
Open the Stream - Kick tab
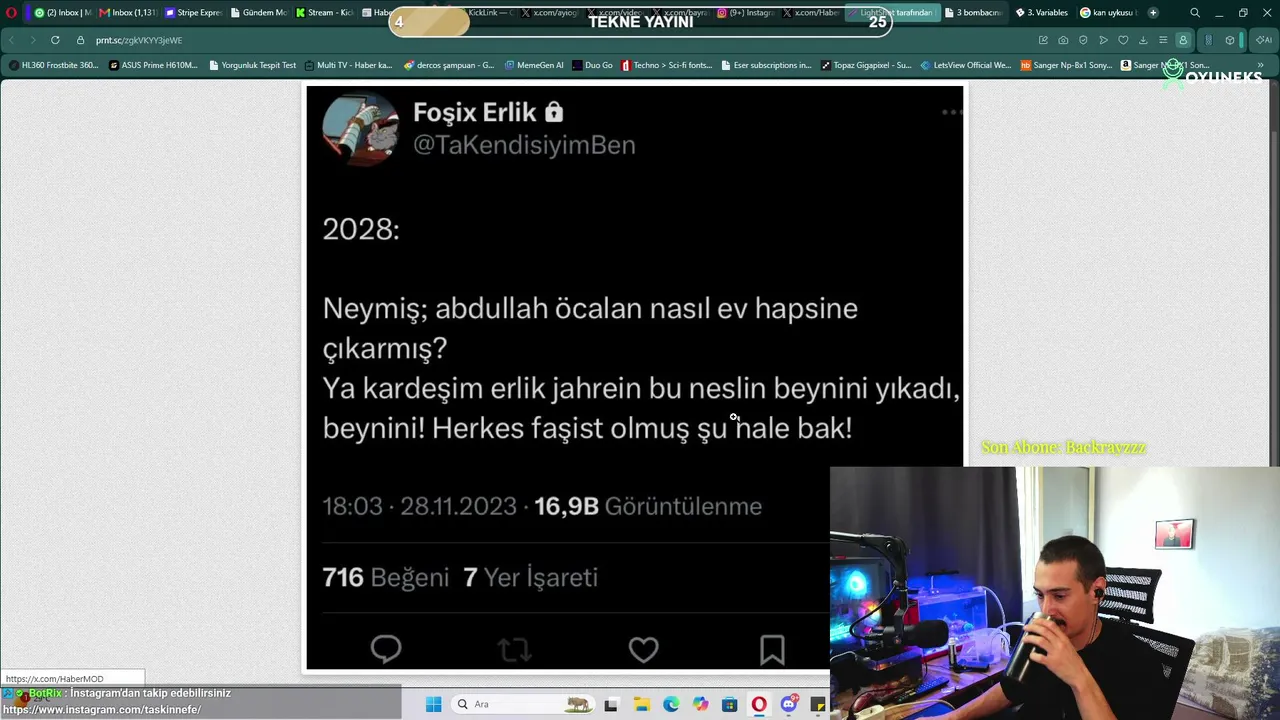(x=324, y=13)
